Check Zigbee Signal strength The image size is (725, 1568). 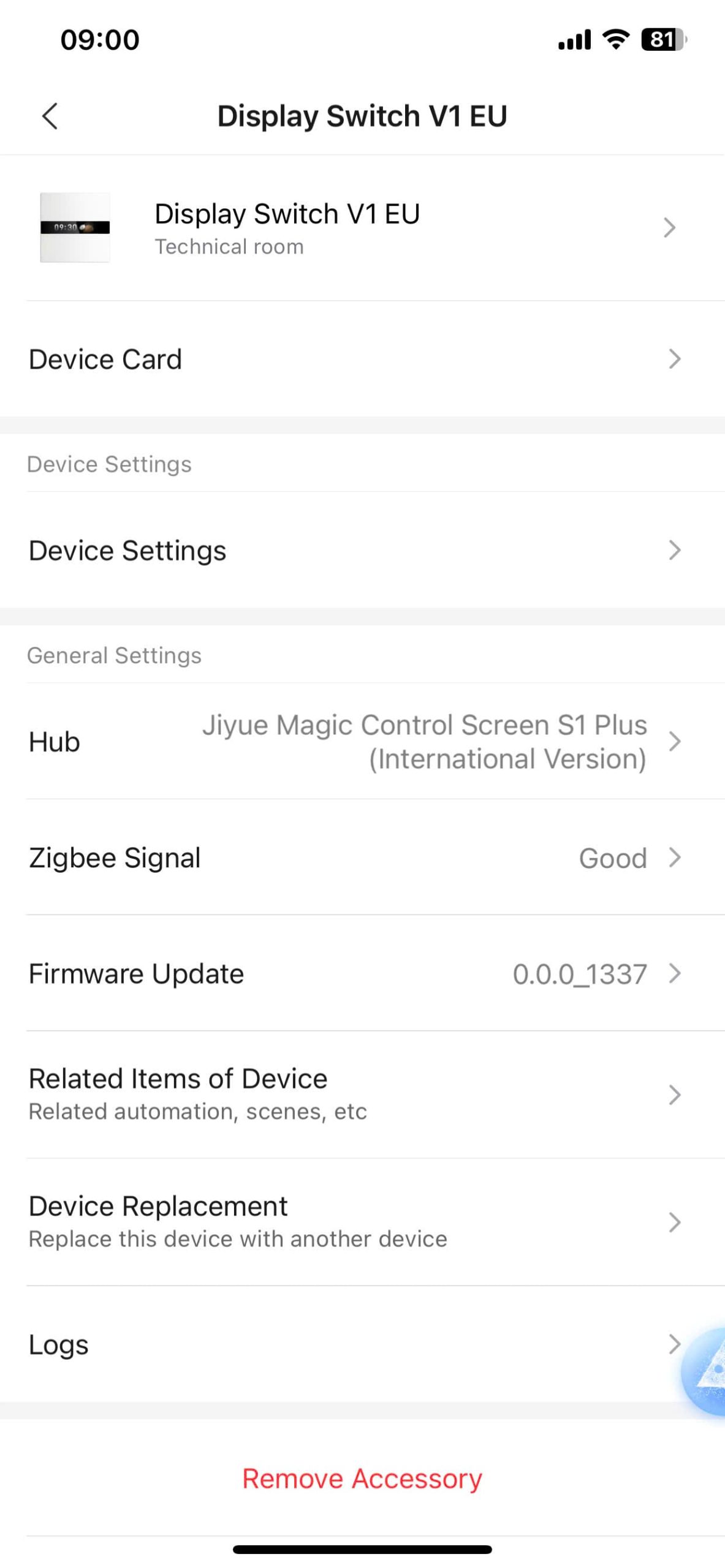[x=362, y=858]
